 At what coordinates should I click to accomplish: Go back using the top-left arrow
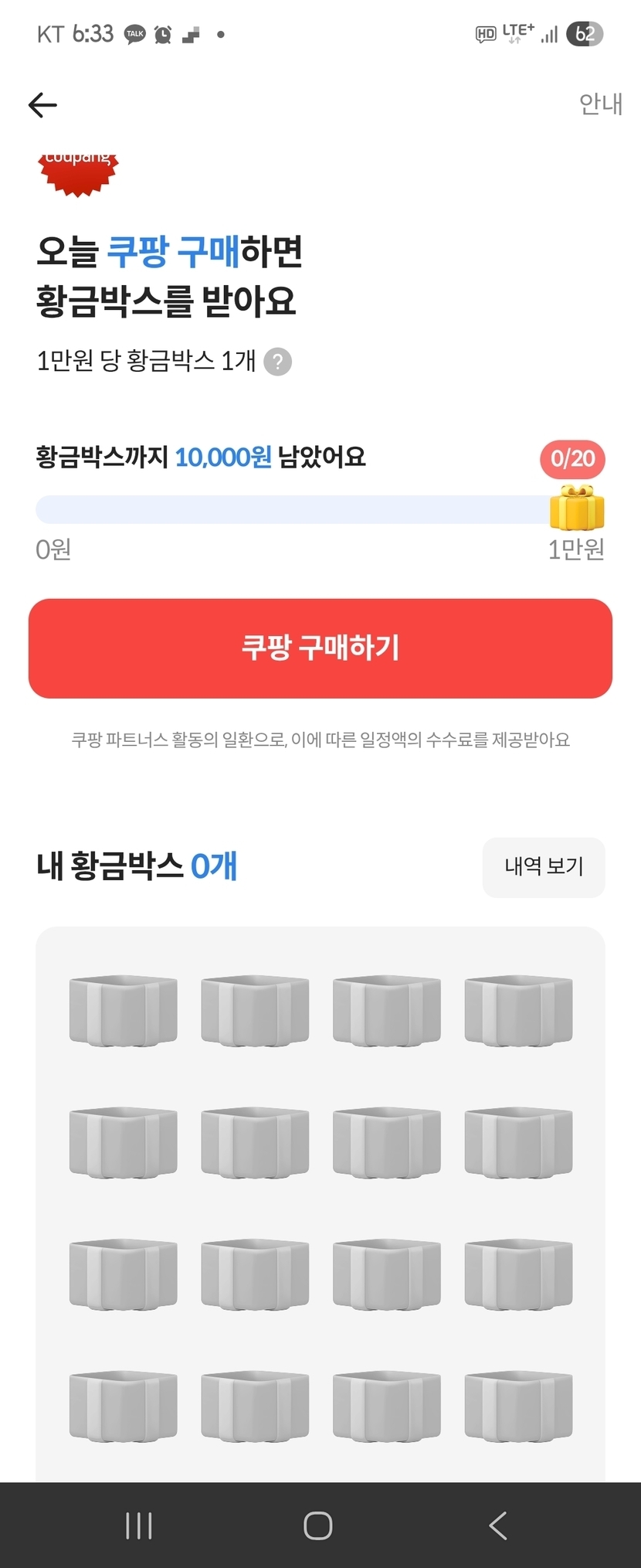tap(42, 104)
